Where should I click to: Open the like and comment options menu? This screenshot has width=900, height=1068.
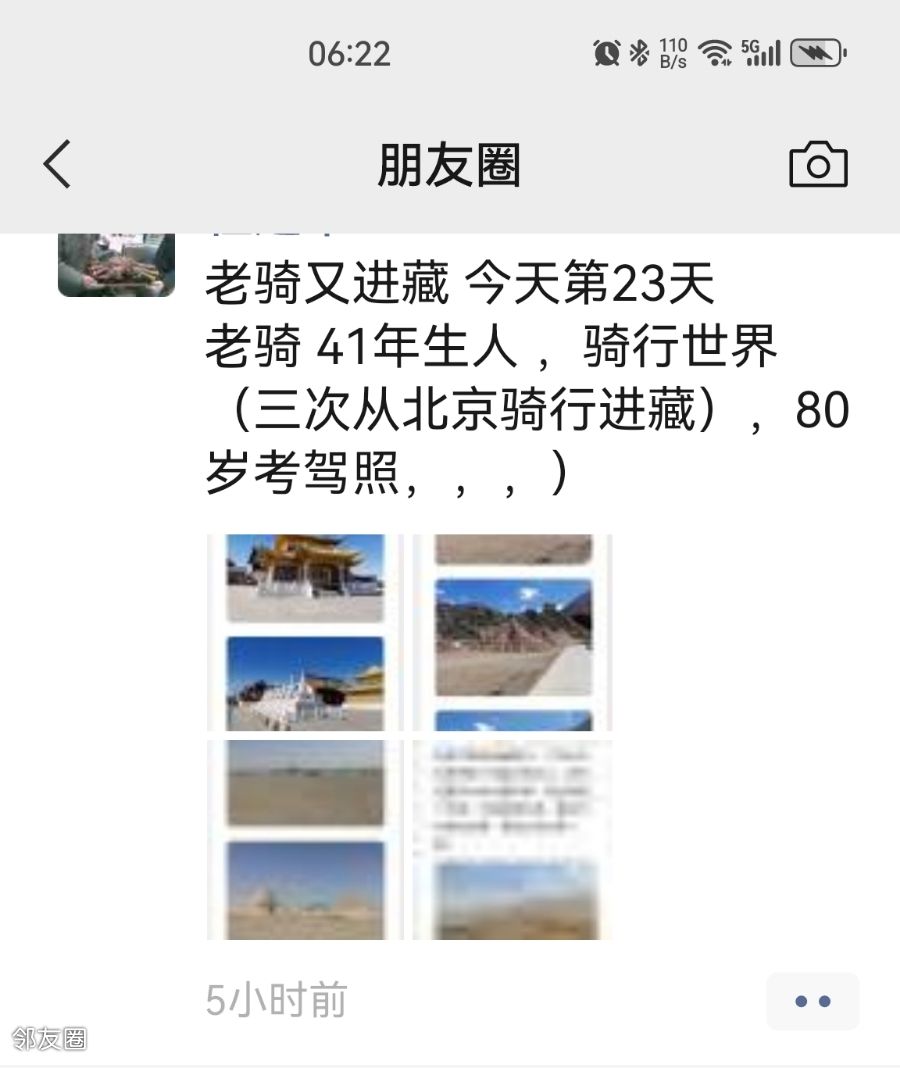coord(812,1001)
